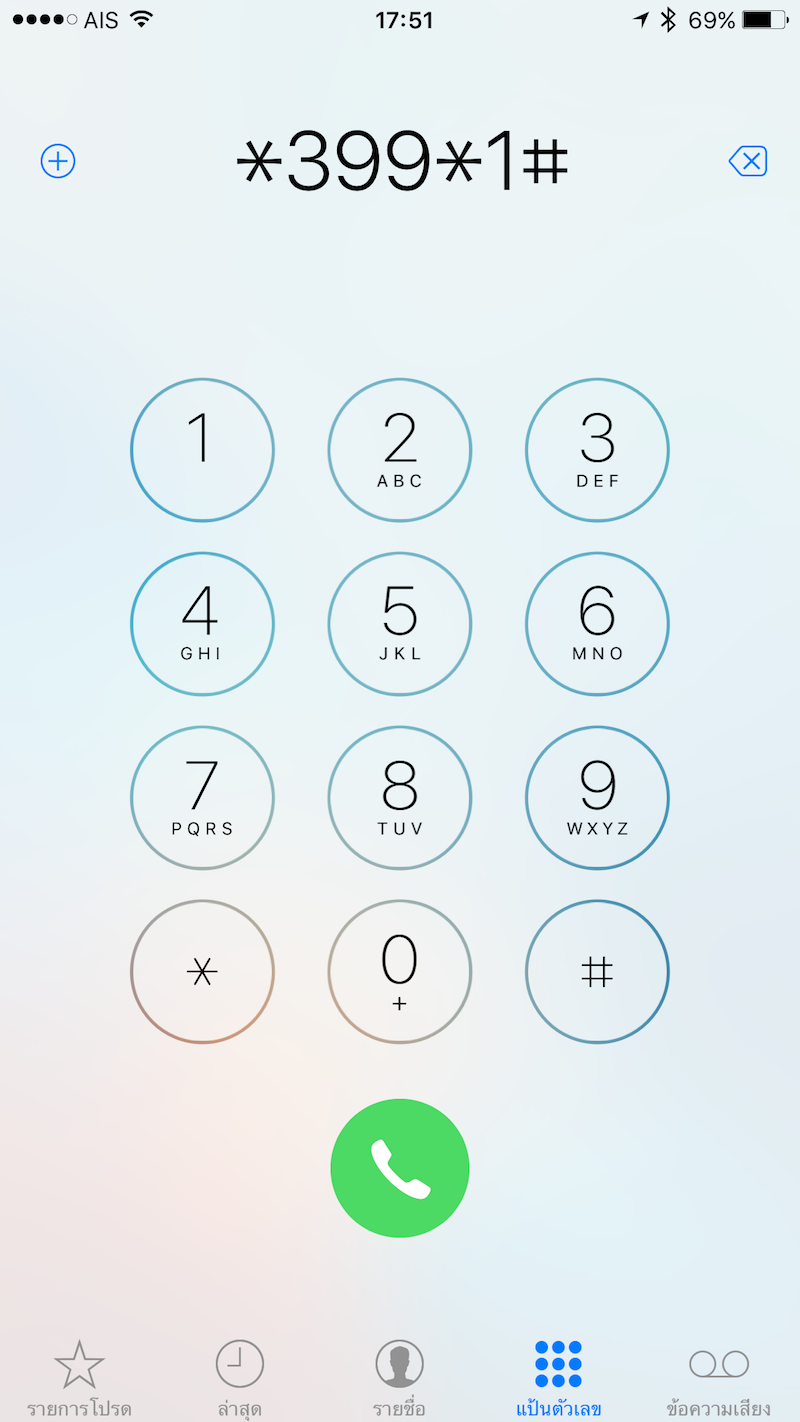Add the dialed number to contacts
This screenshot has height=1422, width=800.
58,161
